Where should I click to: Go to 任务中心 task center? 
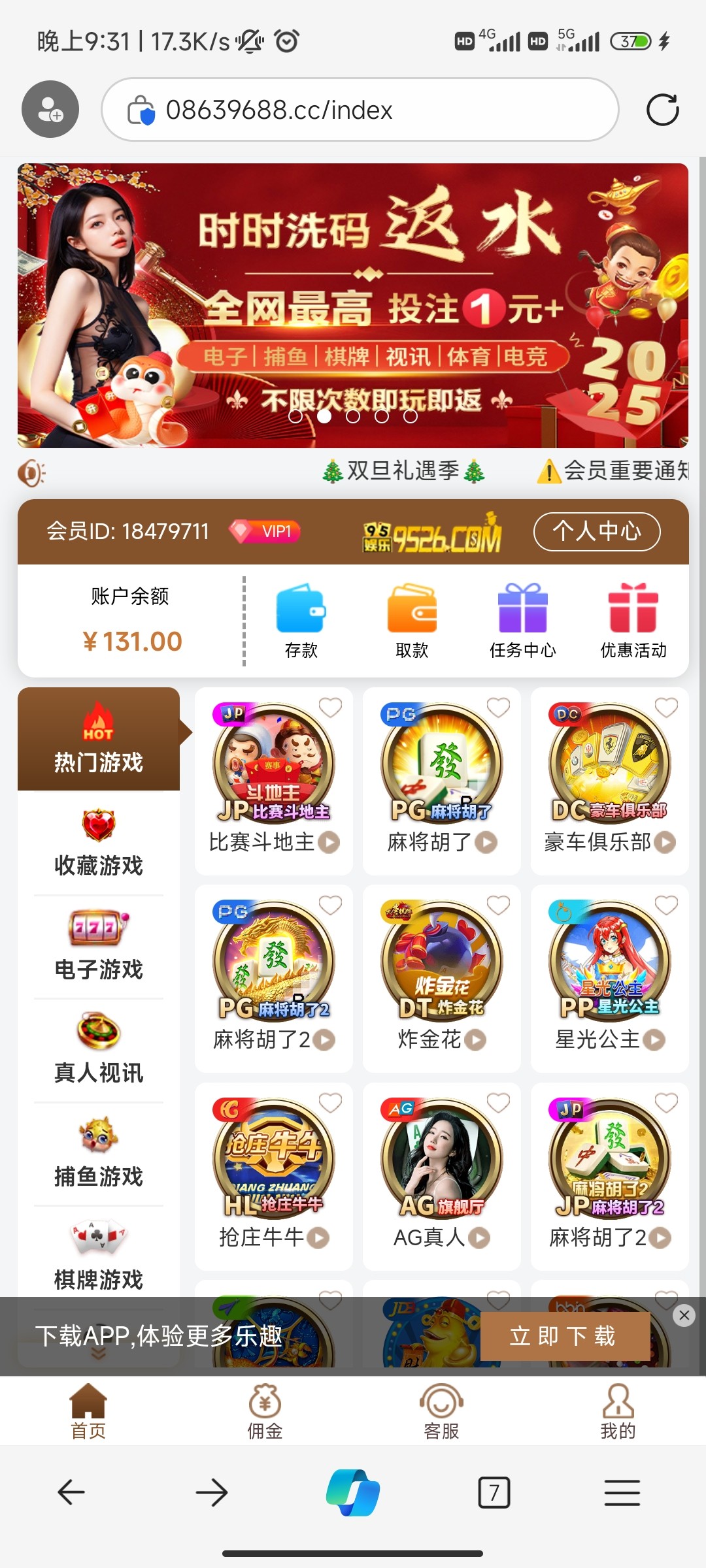coord(522,619)
